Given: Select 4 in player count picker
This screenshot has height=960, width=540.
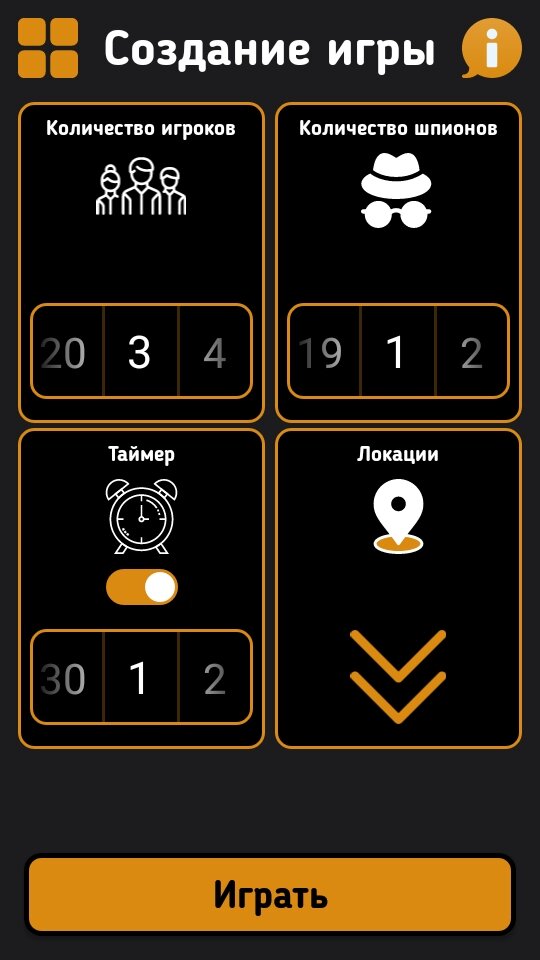Looking at the screenshot, I should 215,351.
